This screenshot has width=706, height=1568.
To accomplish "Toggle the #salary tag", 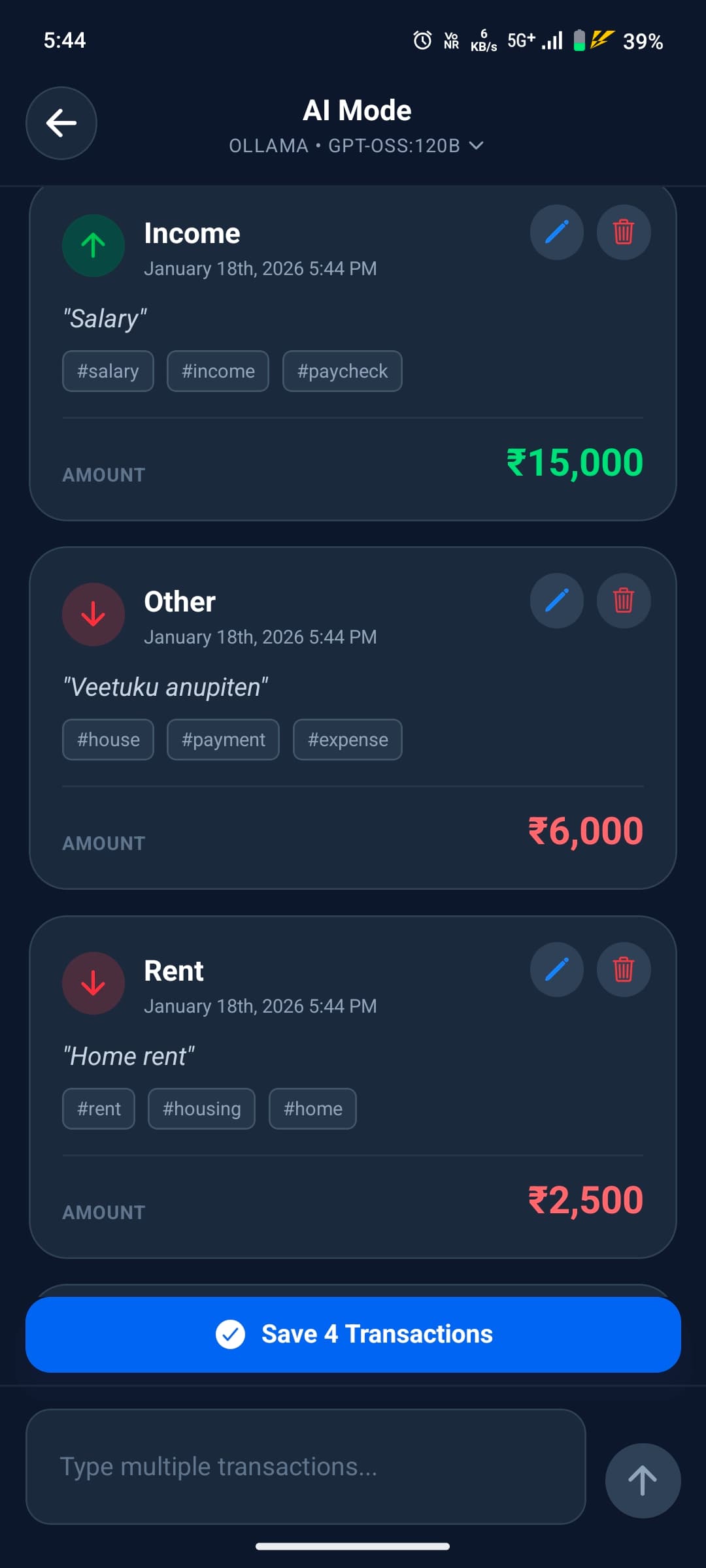I will tap(108, 370).
